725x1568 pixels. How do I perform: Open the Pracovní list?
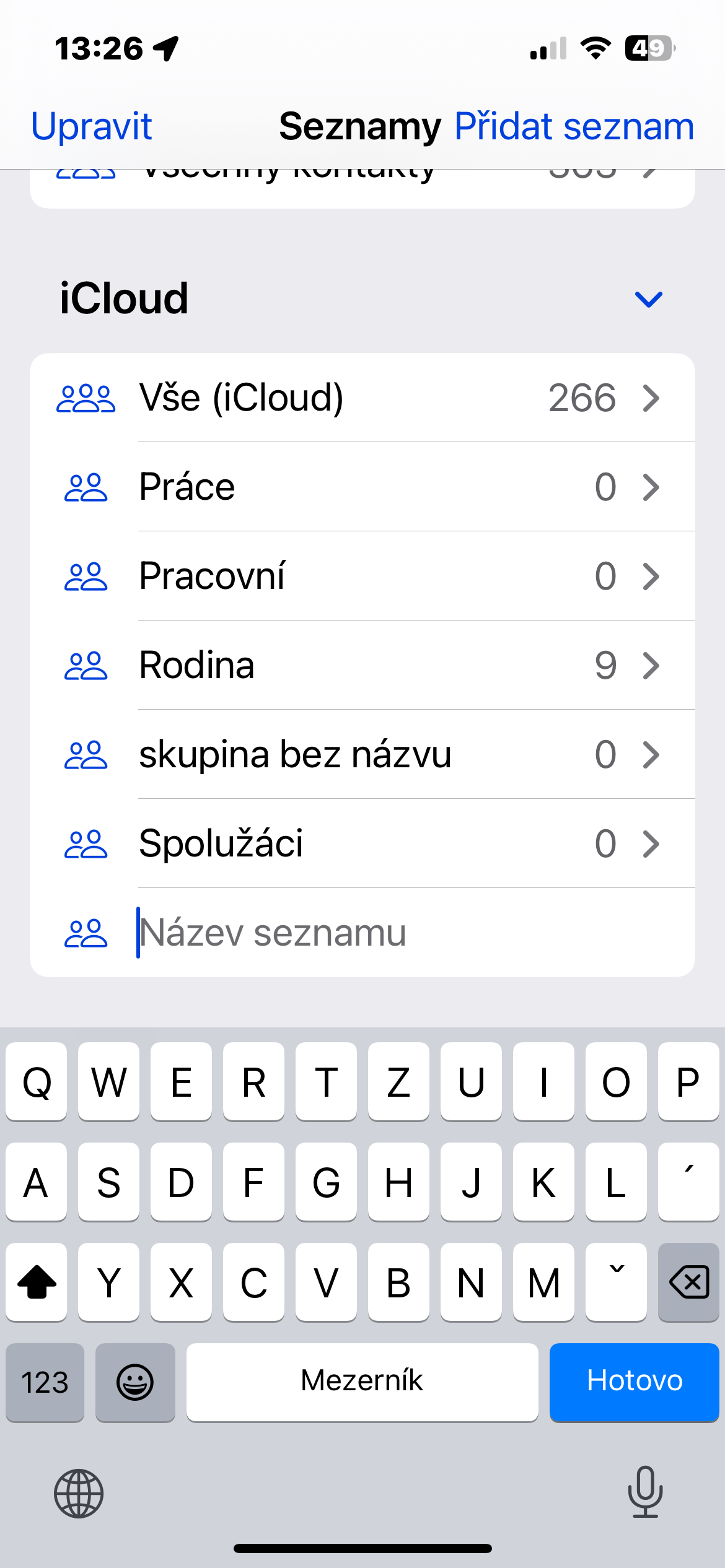pos(362,576)
